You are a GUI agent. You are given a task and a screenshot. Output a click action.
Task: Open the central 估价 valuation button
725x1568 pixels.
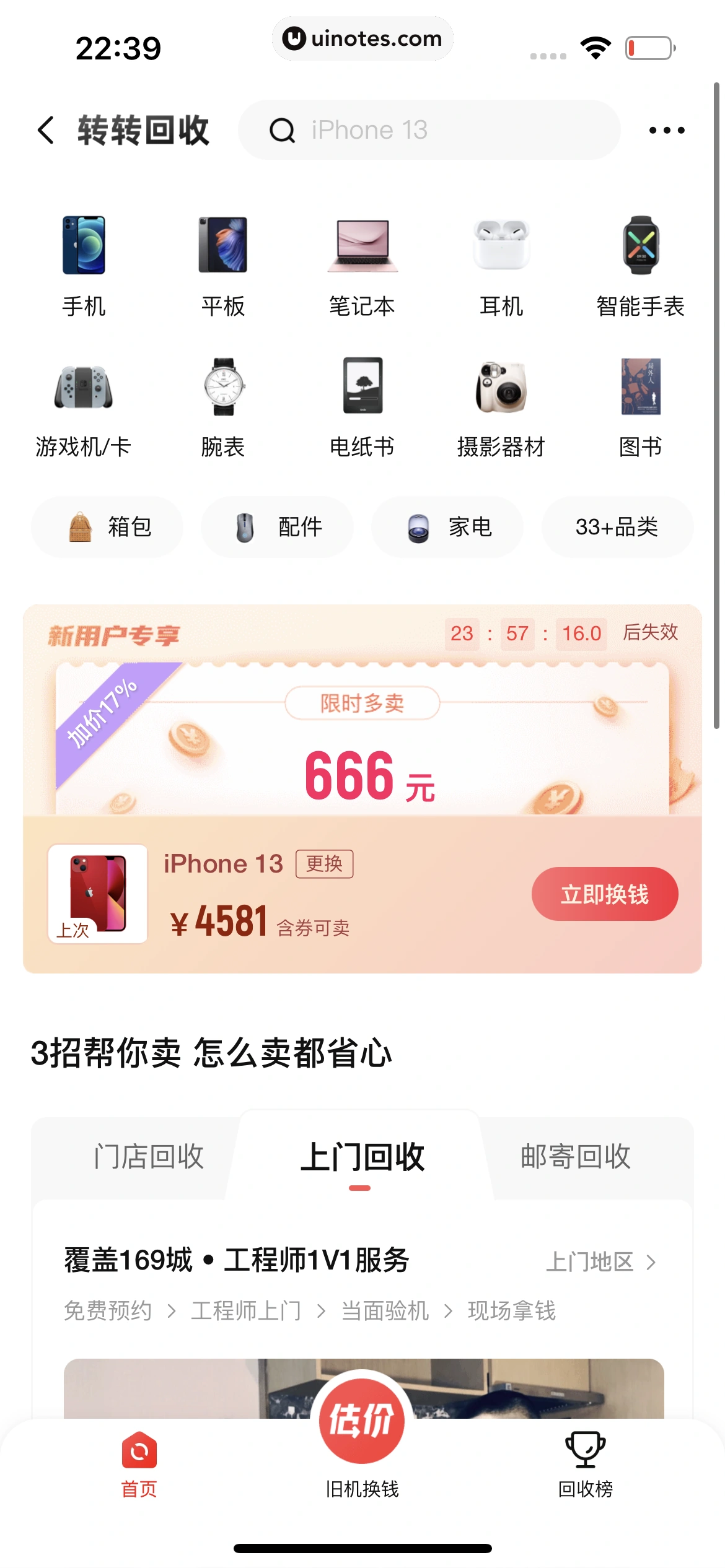pos(362,1421)
